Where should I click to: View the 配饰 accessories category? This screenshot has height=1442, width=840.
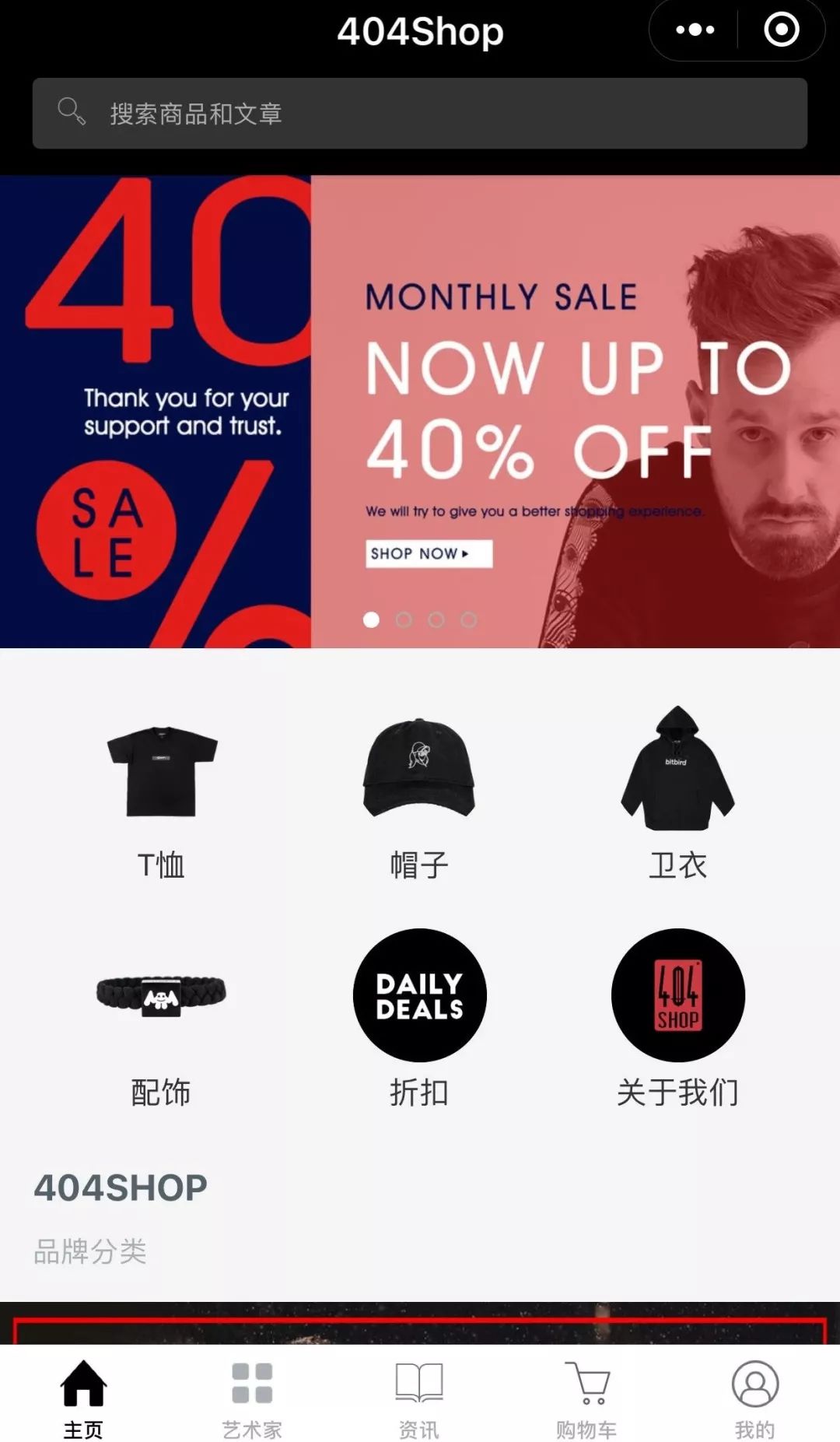pos(162,1019)
